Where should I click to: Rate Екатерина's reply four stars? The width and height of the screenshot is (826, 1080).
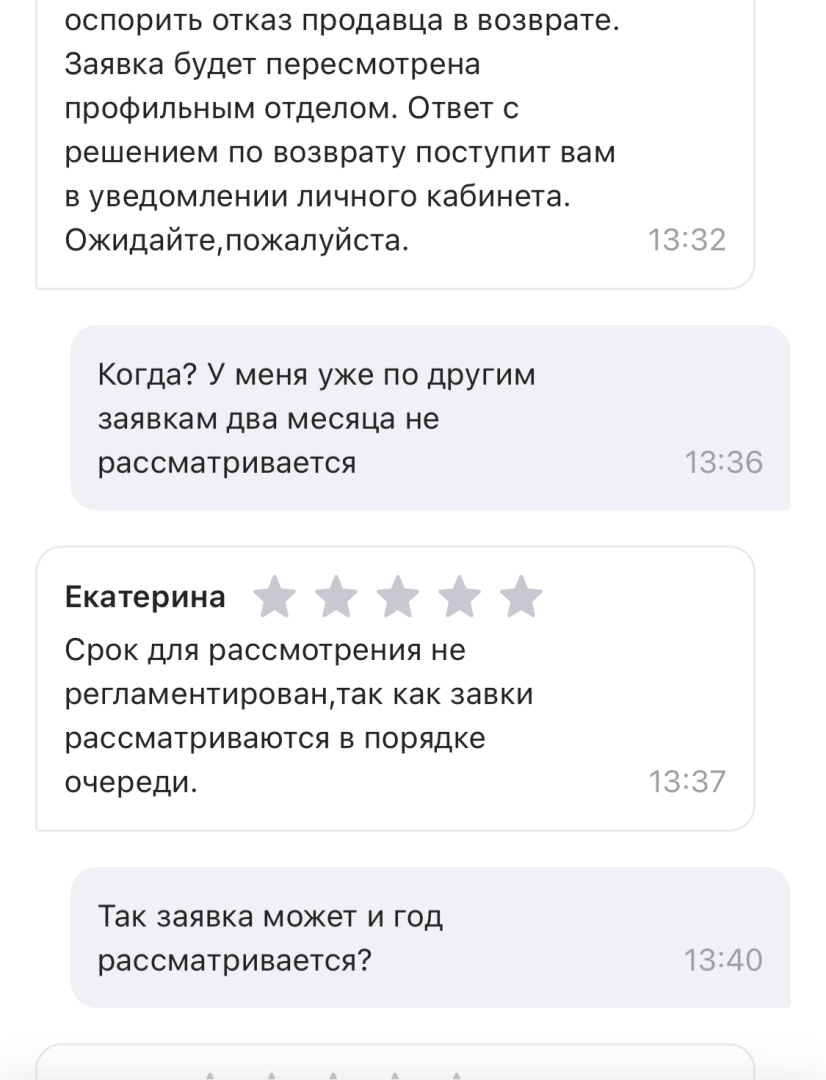[x=460, y=598]
